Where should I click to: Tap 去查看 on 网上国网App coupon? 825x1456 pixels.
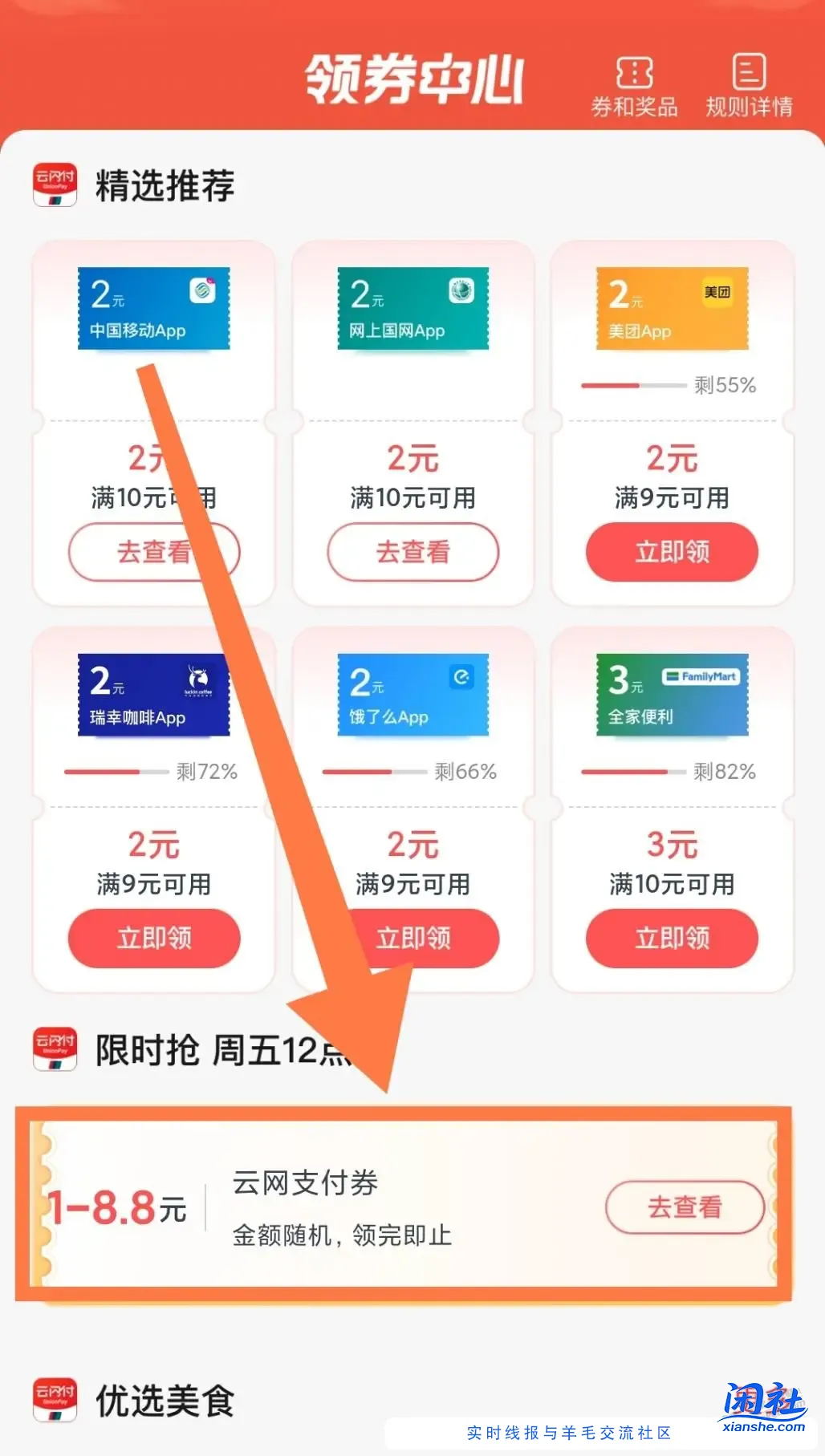(x=412, y=552)
